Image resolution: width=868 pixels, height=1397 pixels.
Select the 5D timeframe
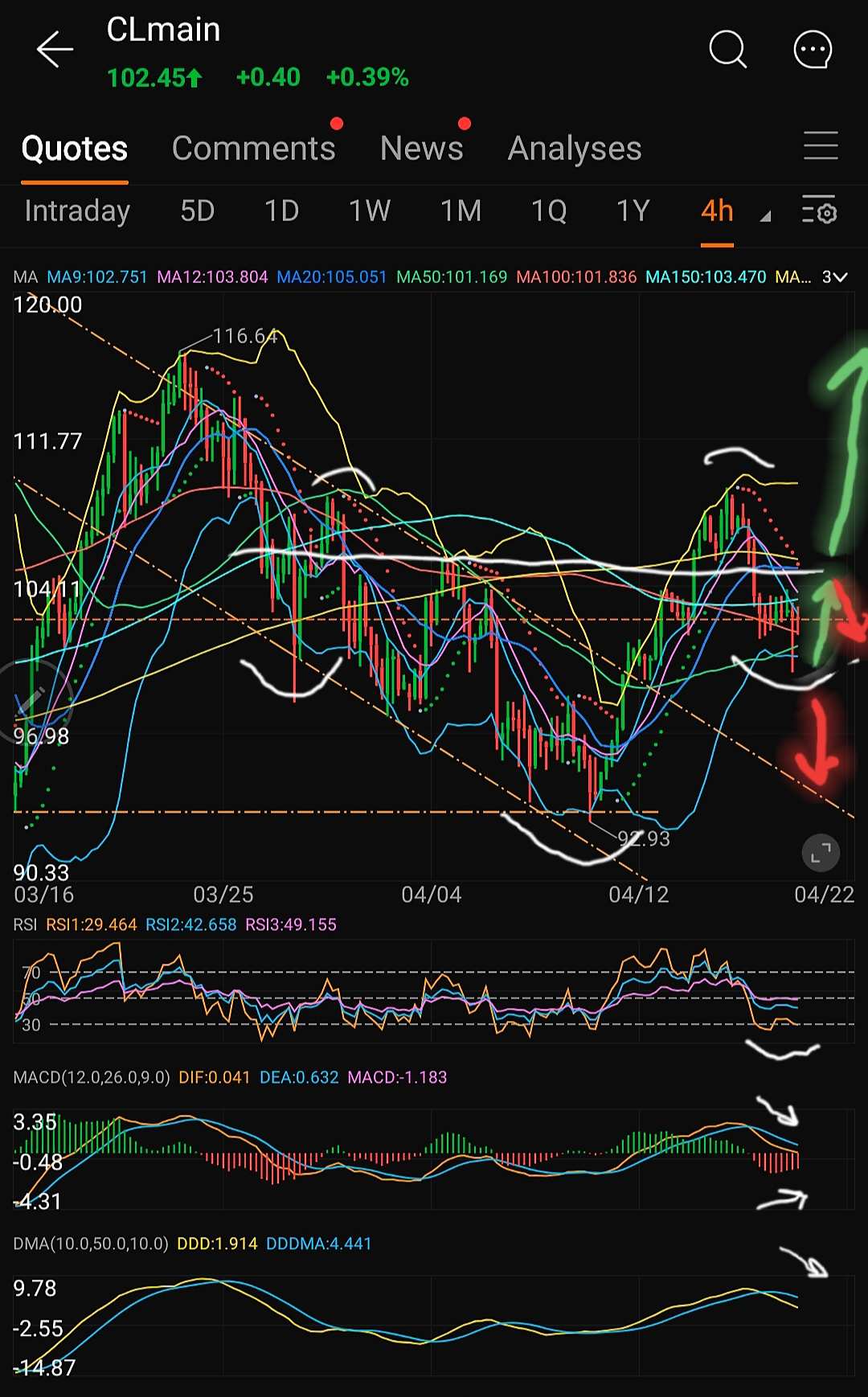[x=197, y=211]
